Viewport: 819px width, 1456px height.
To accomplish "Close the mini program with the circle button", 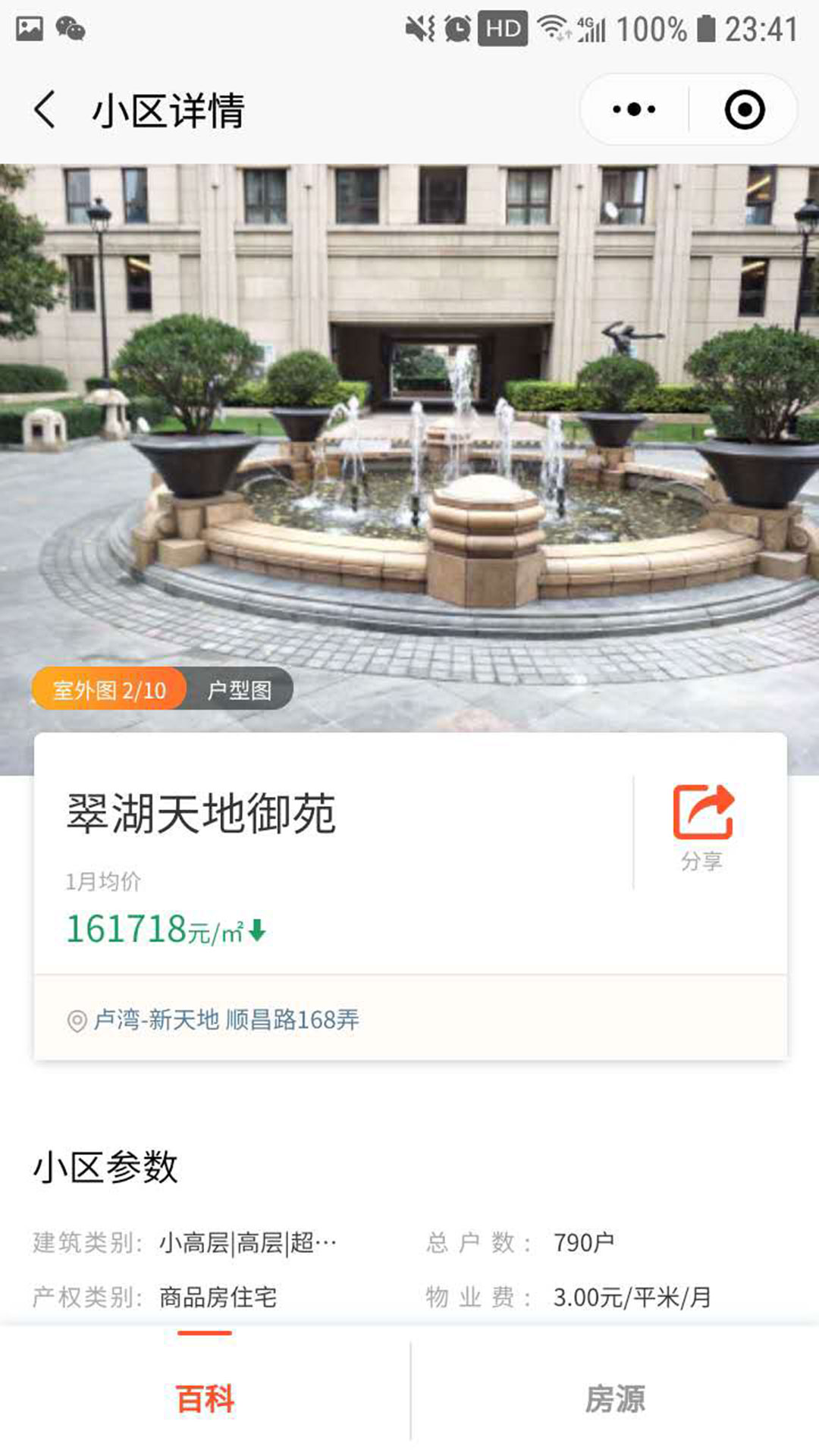I will point(744,110).
